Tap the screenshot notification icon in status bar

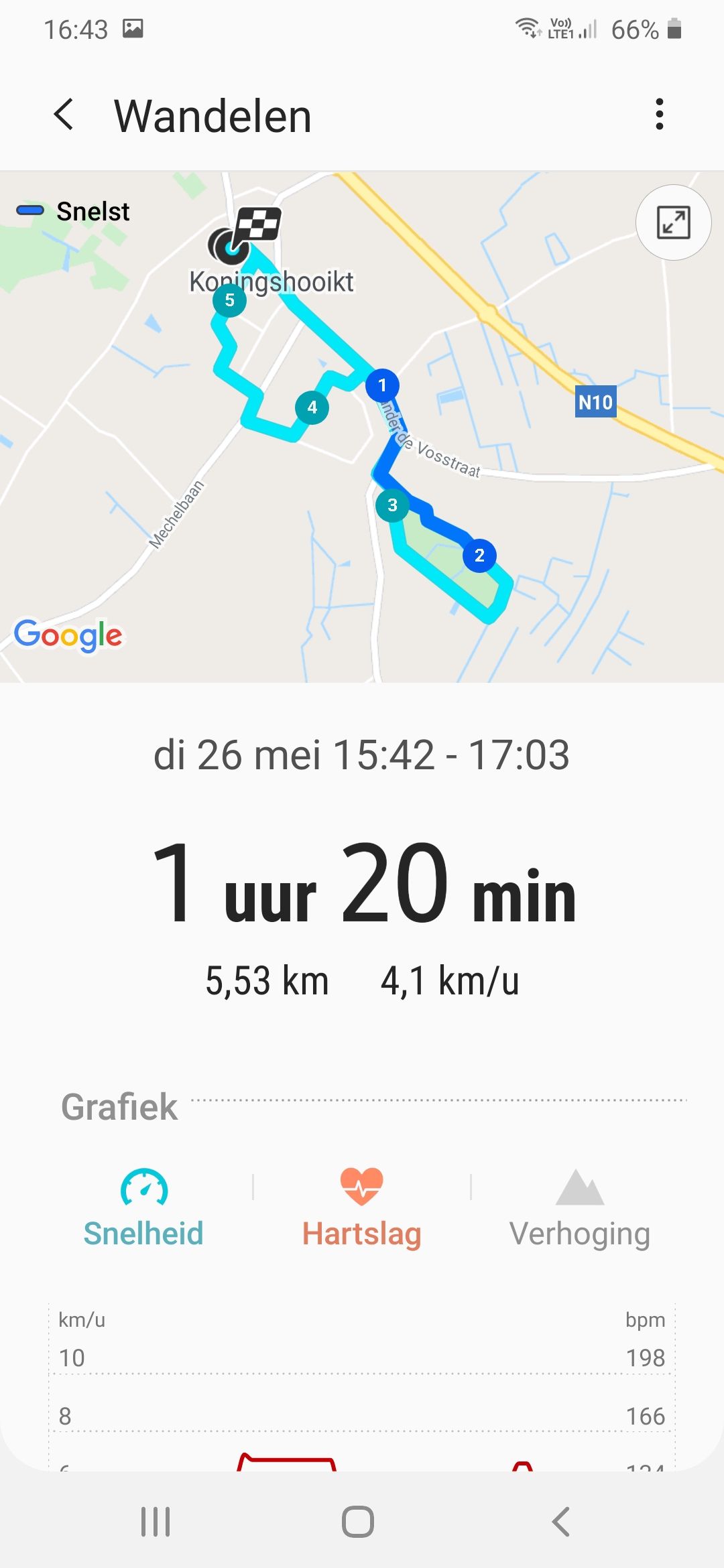click(131, 28)
